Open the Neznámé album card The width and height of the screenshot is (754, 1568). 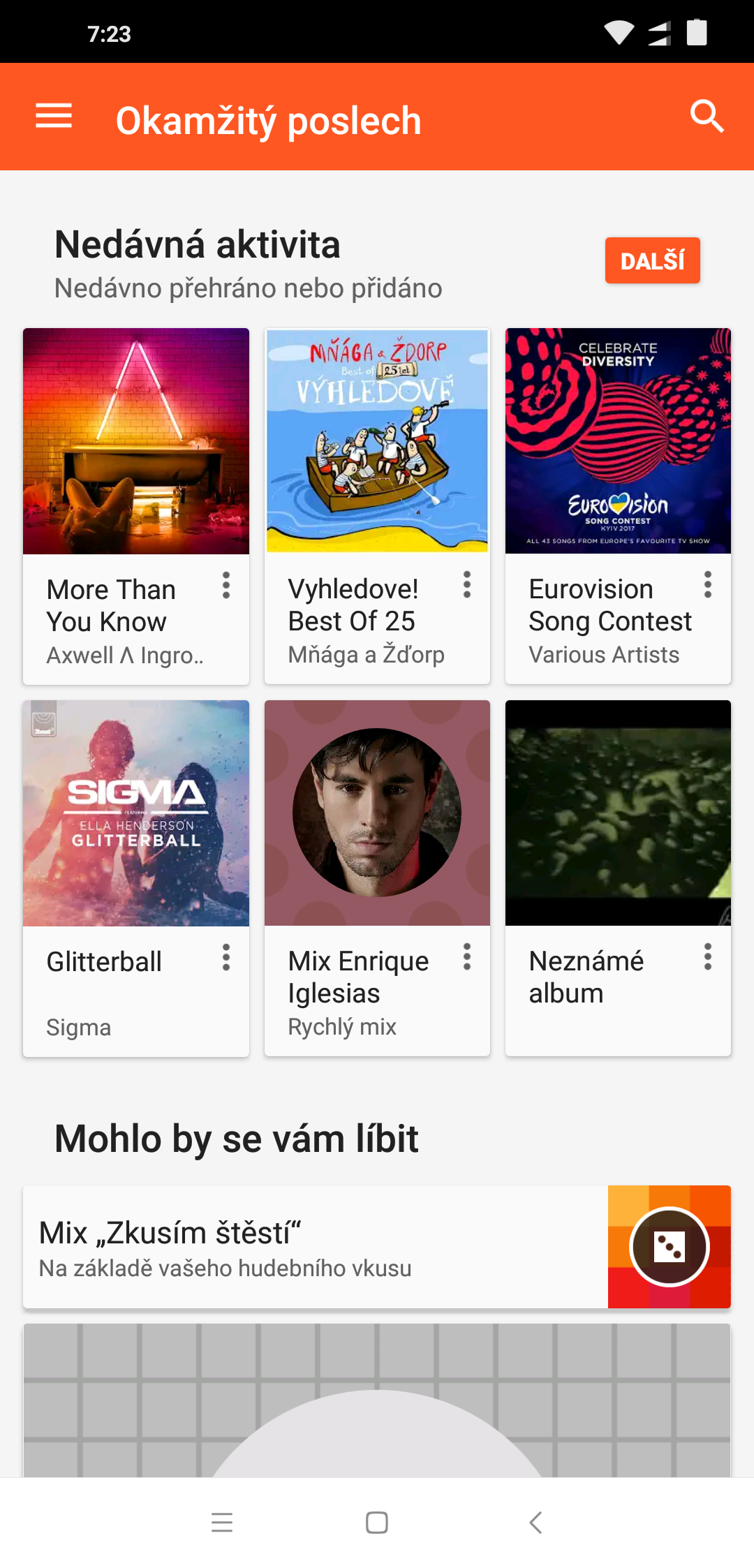[618, 813]
